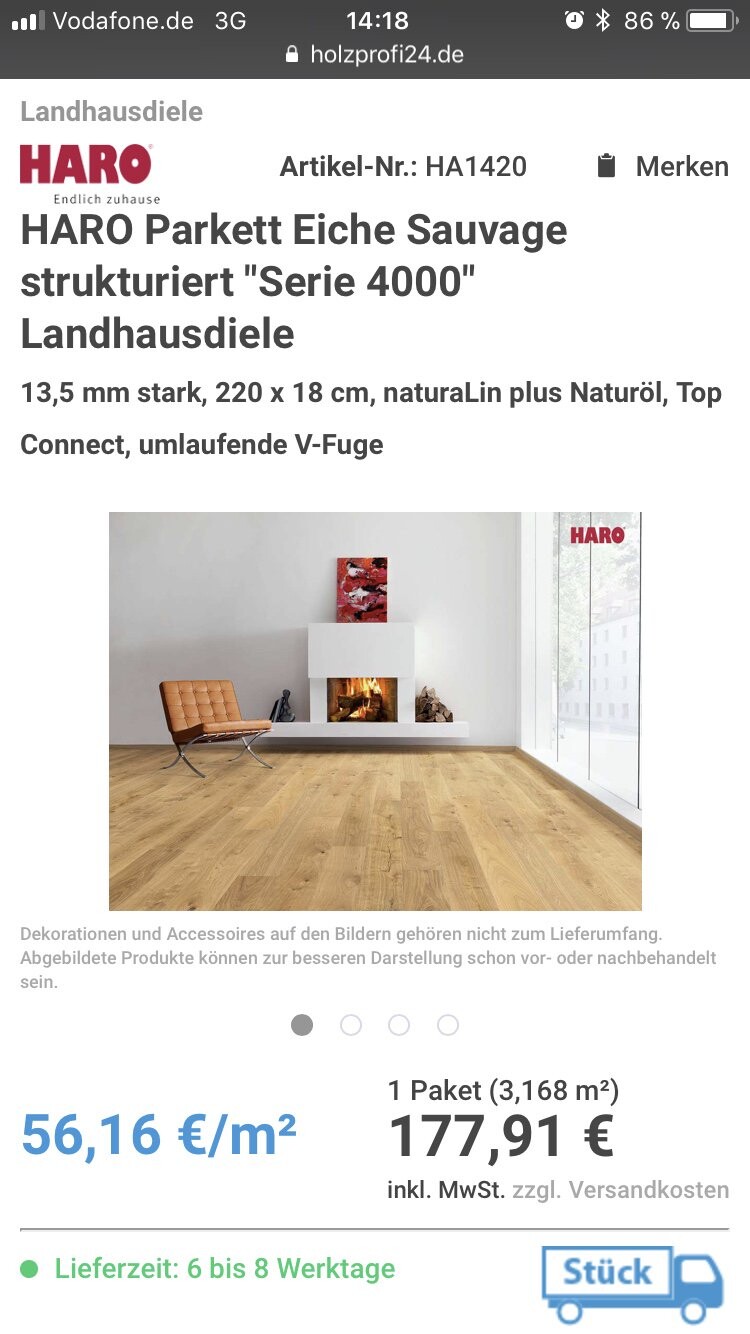Tap the Merken bookmark button
Image resolution: width=750 pixels, height=1334 pixels.
[x=662, y=166]
